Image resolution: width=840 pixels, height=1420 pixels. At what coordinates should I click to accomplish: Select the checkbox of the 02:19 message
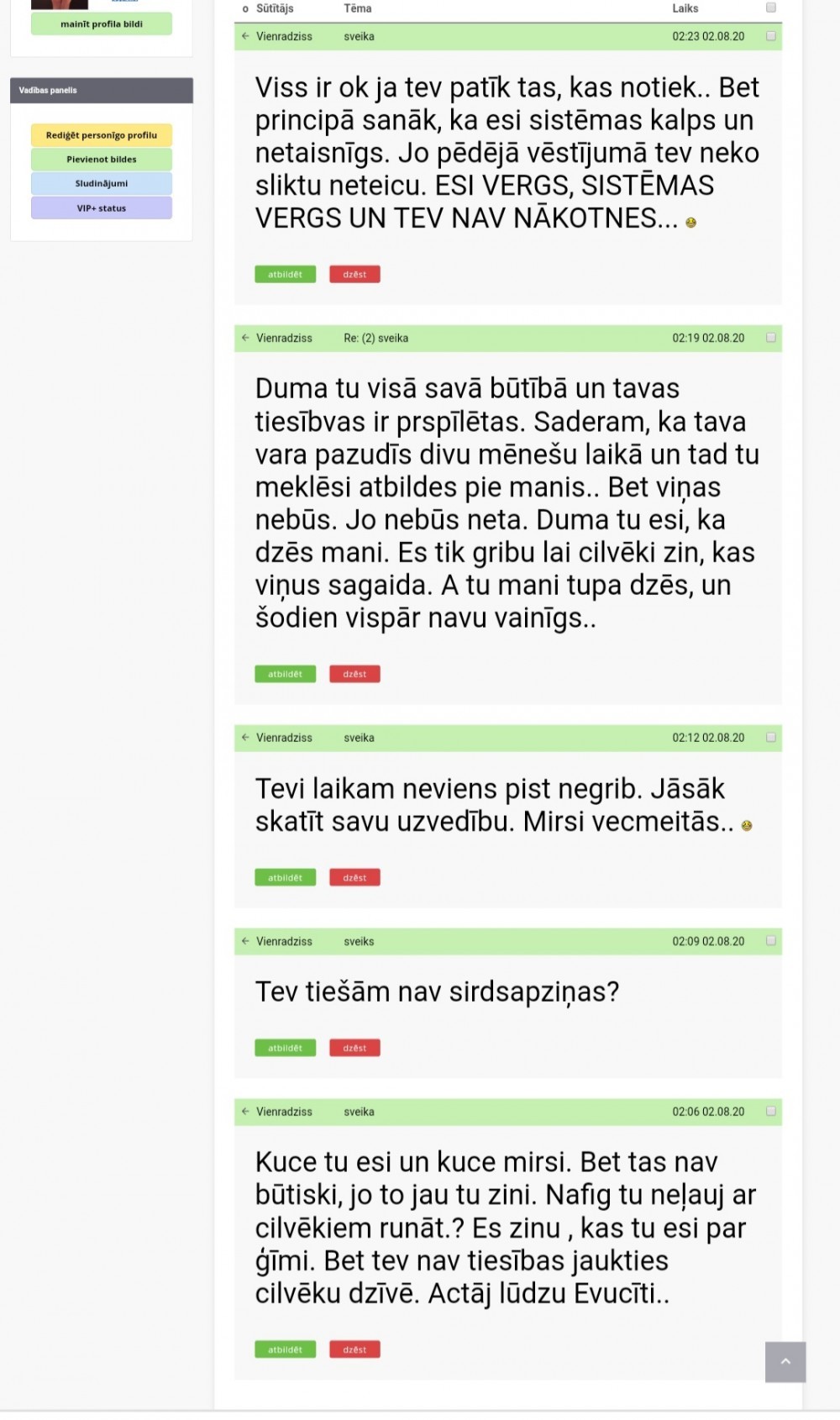771,338
